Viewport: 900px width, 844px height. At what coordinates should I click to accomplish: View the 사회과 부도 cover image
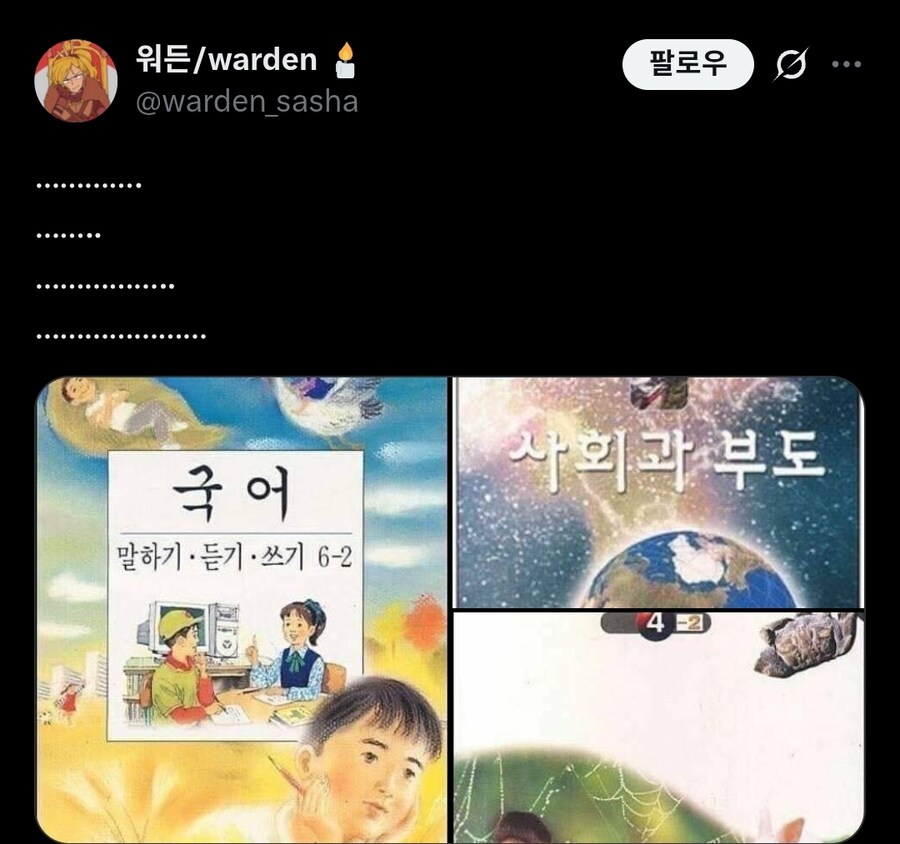pos(658,492)
